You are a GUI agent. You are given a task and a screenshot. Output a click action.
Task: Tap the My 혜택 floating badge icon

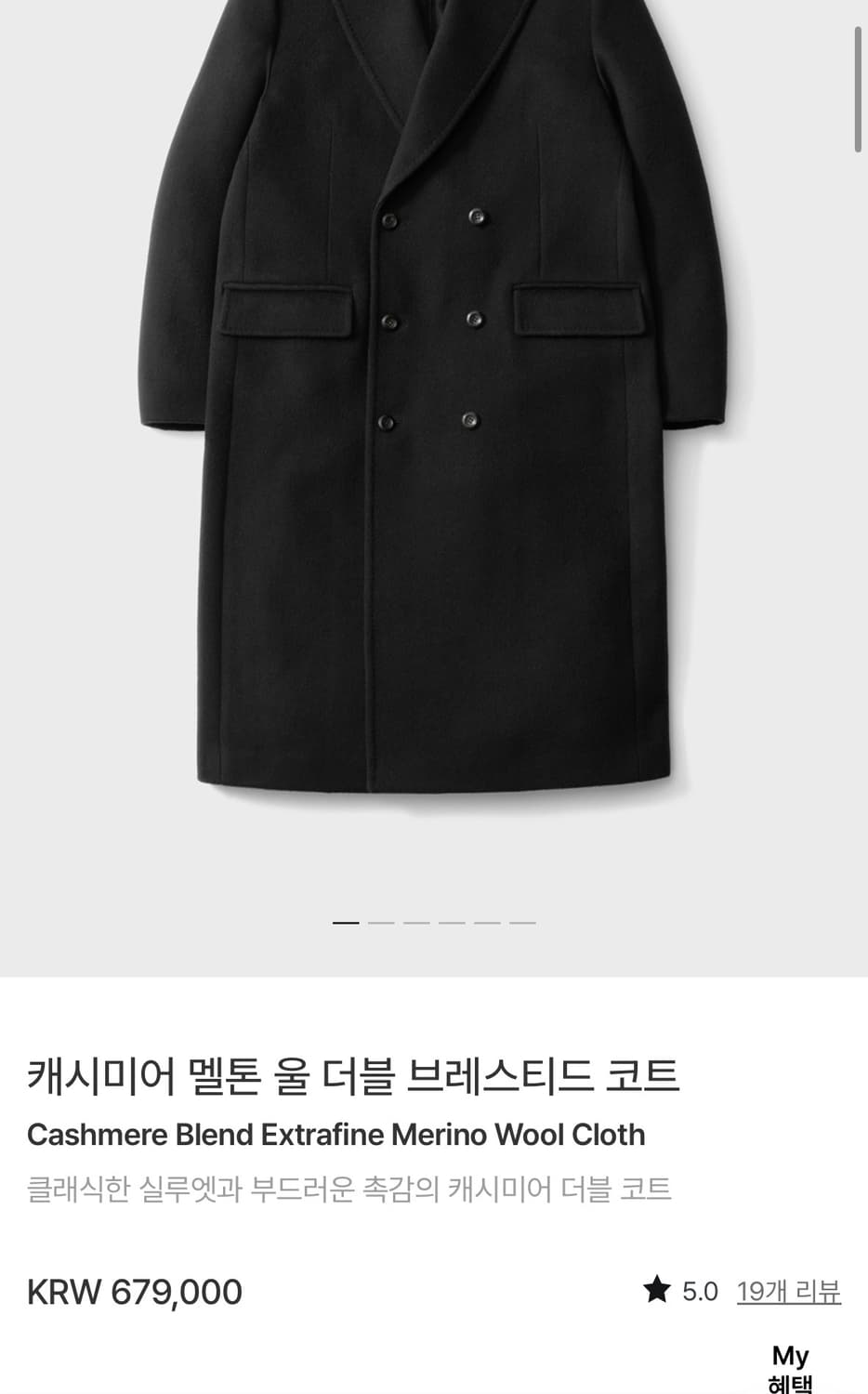(x=792, y=1366)
